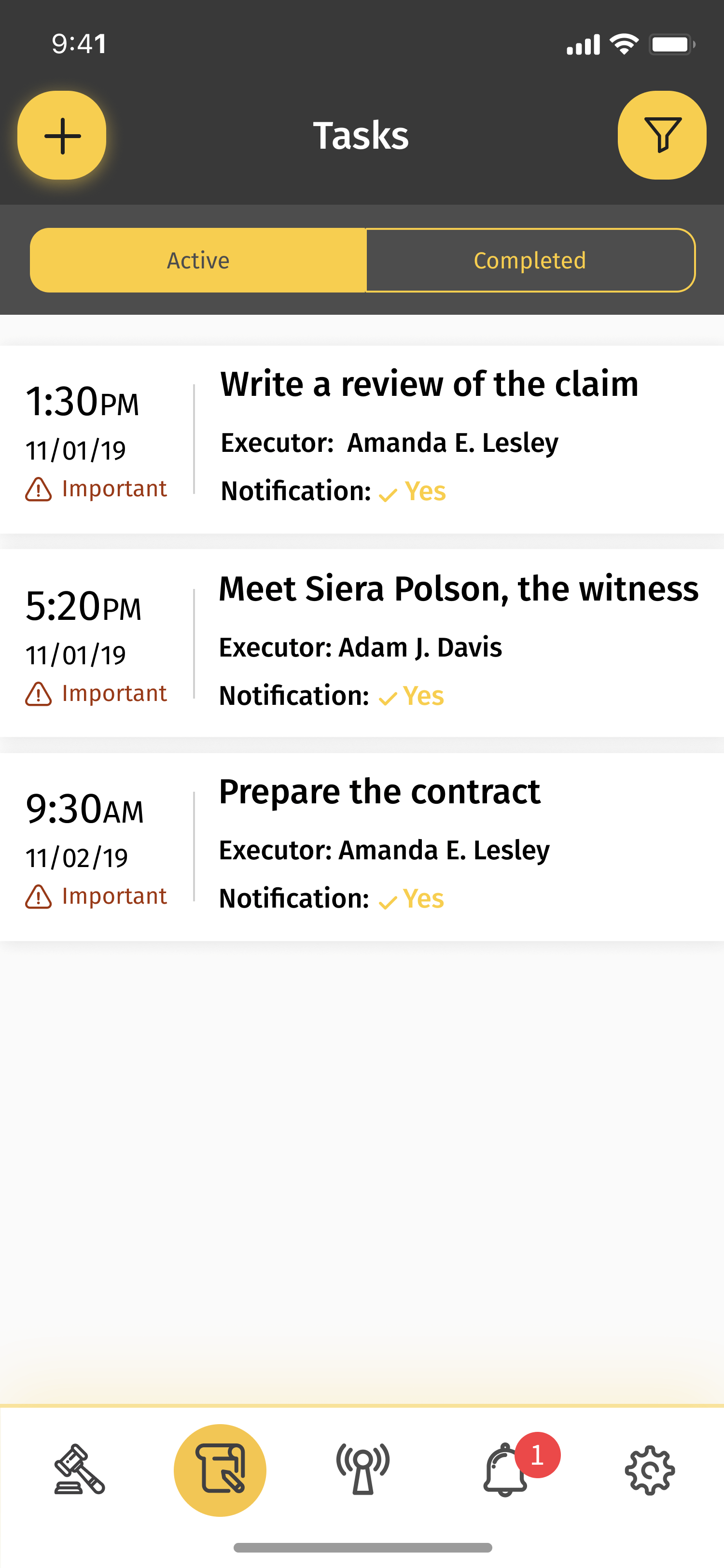Go to the gavel tab

[79, 1470]
